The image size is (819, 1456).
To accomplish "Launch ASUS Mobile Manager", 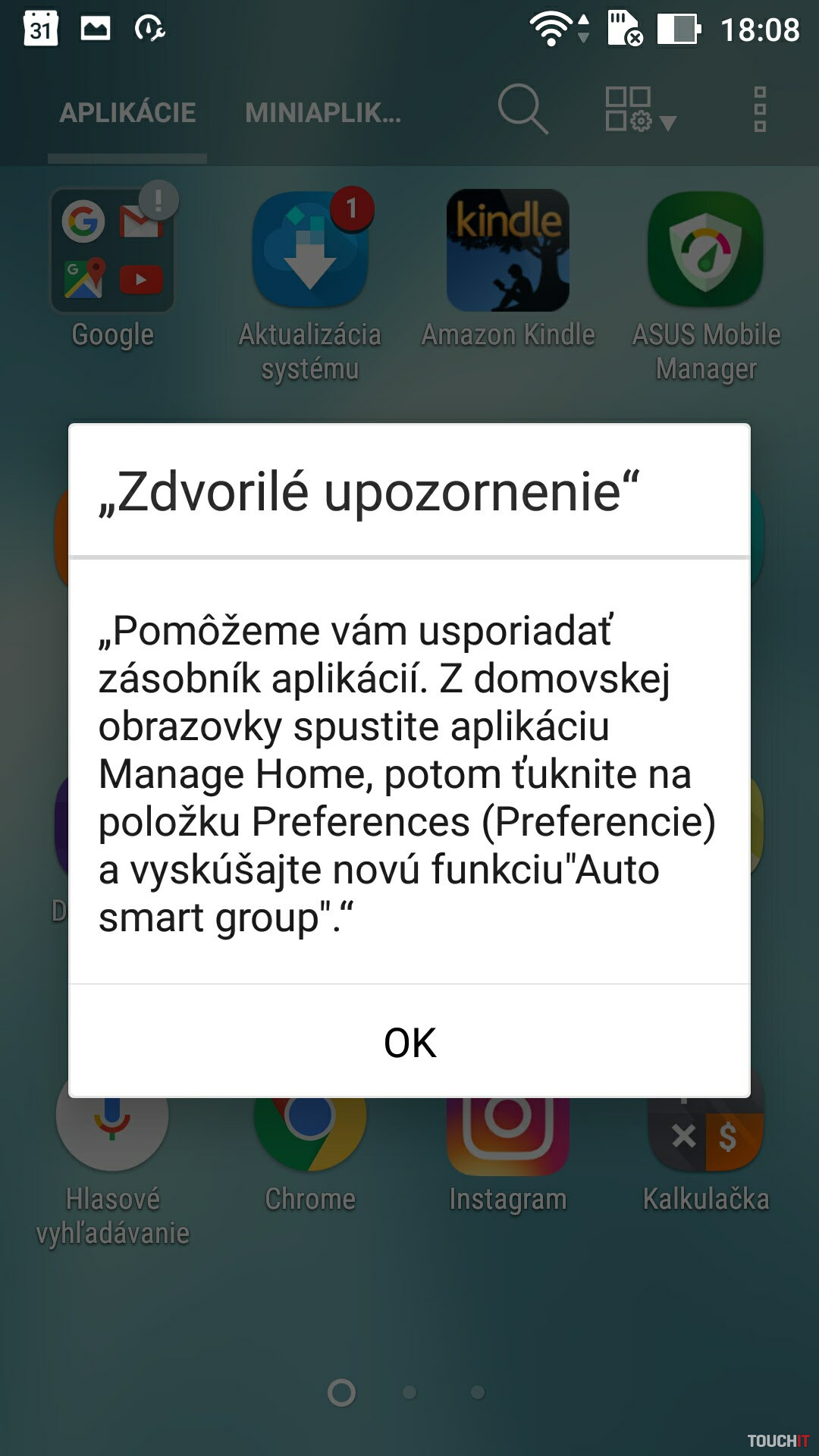I will (x=705, y=251).
